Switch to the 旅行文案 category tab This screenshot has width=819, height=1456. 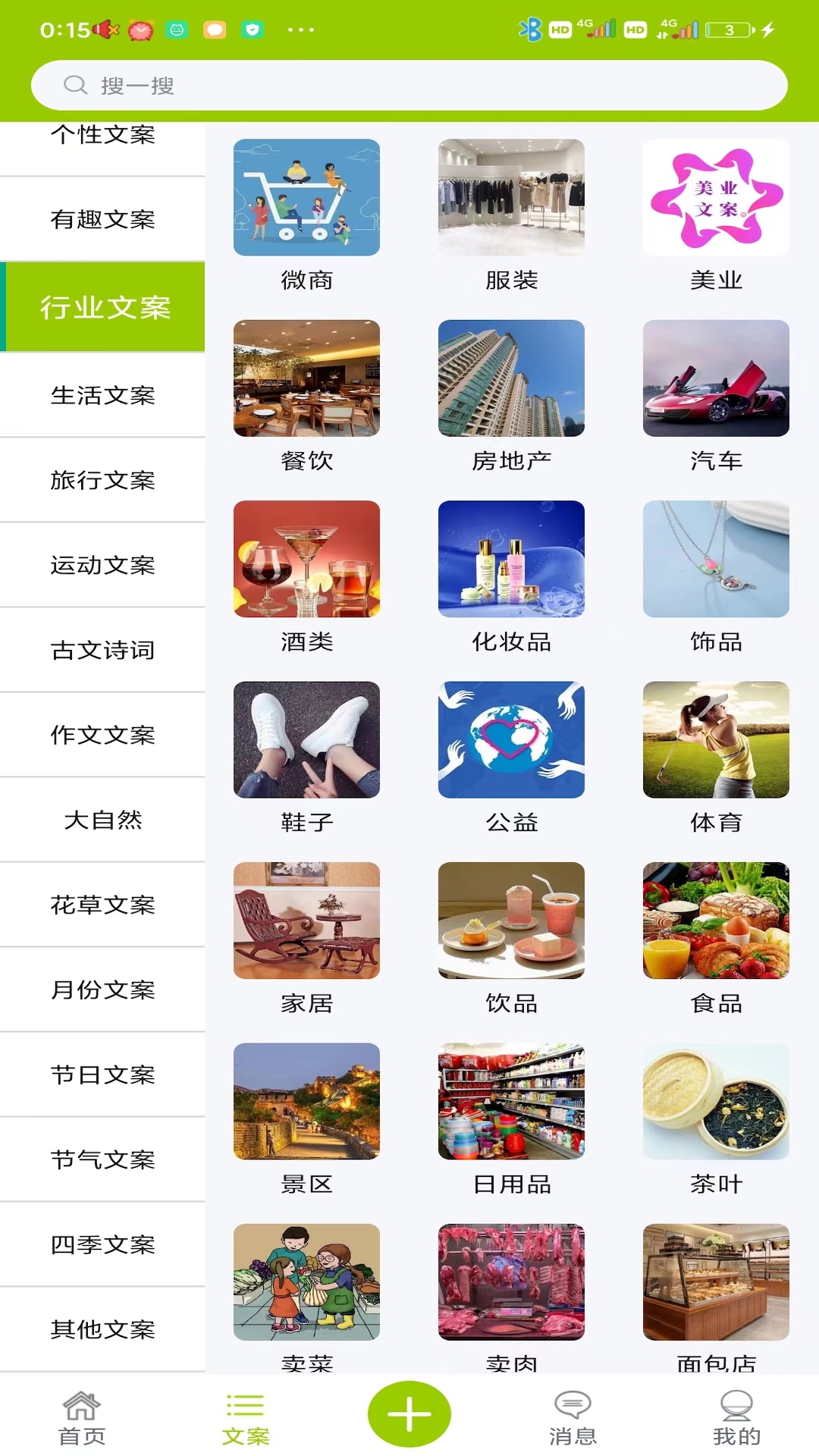(102, 480)
